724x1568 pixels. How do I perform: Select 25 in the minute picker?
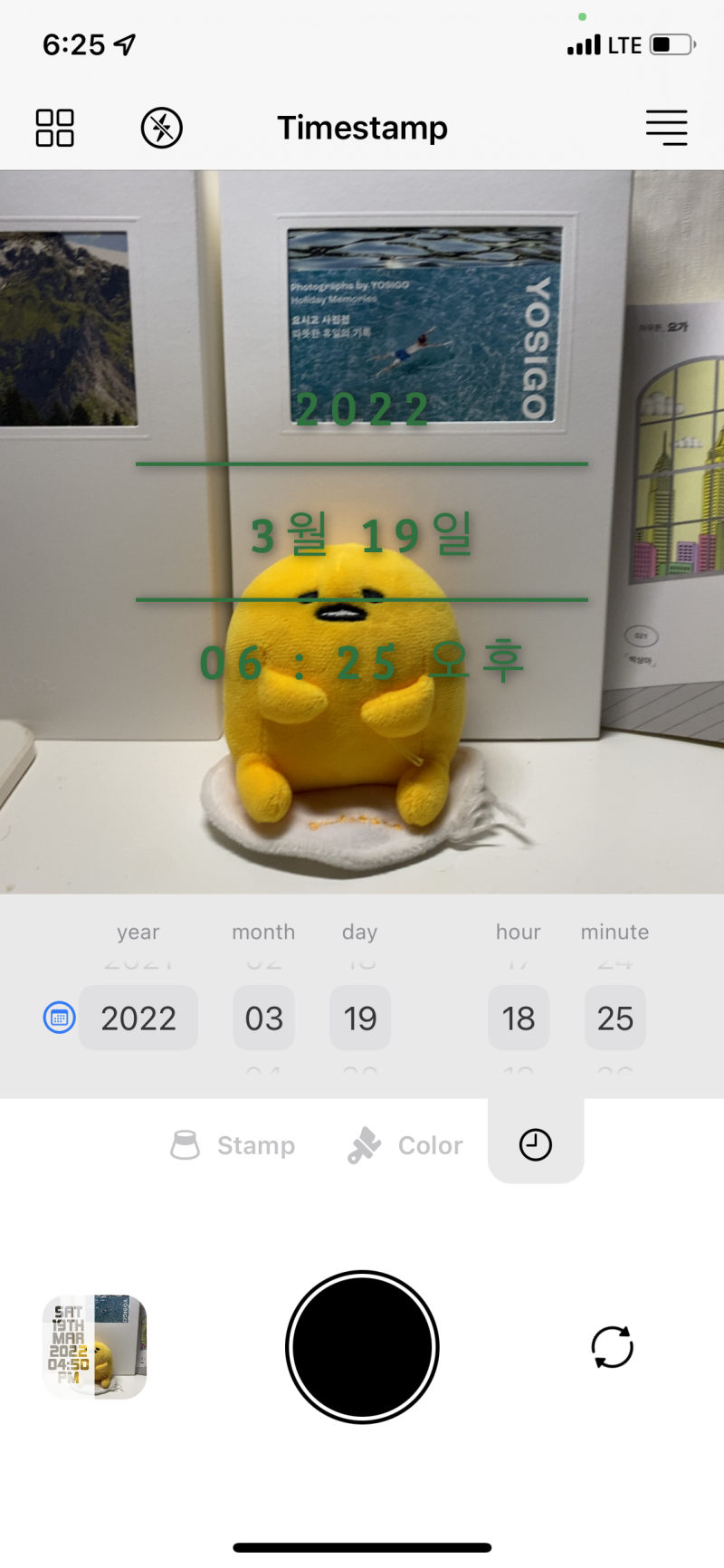[614, 1018]
